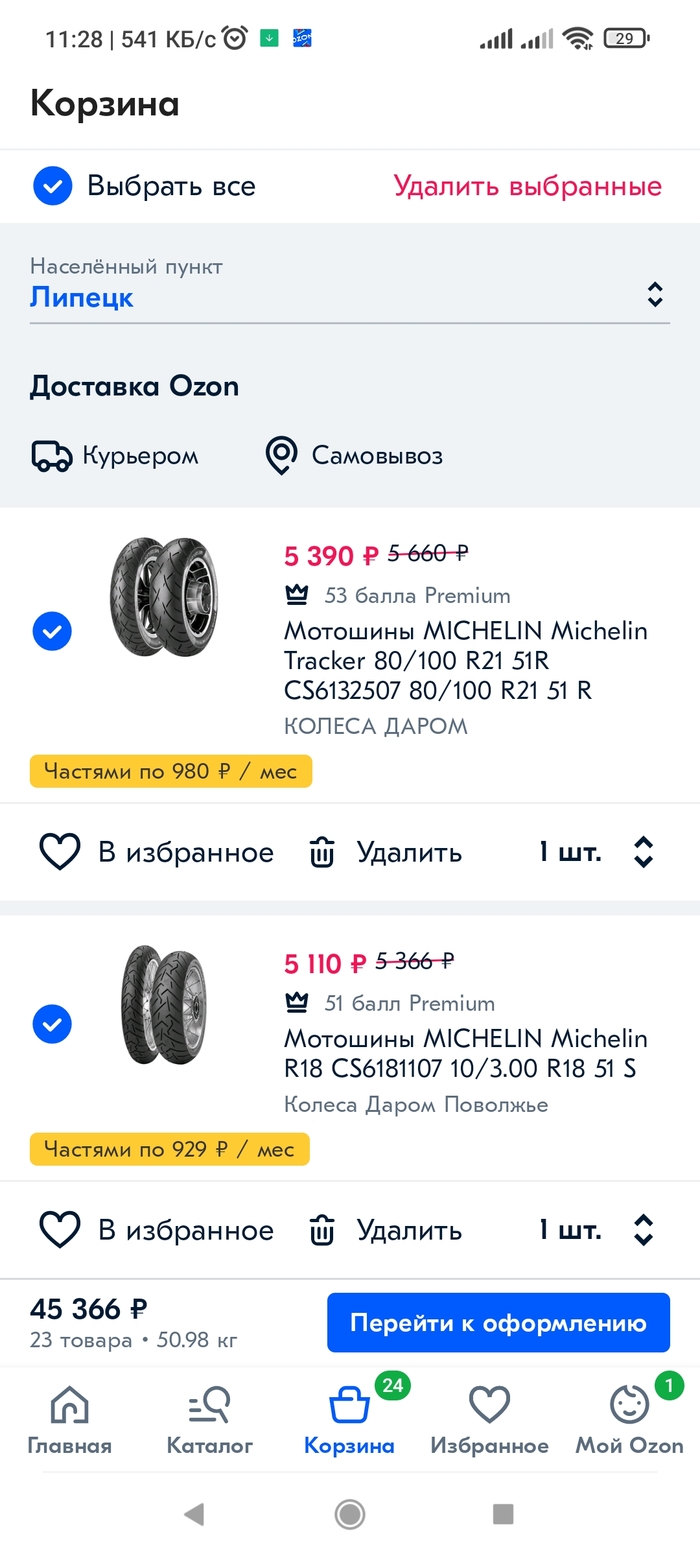700x1556 pixels.
Task: Tap "Удалить выбранные" to remove selected items
Action: pos(527,186)
